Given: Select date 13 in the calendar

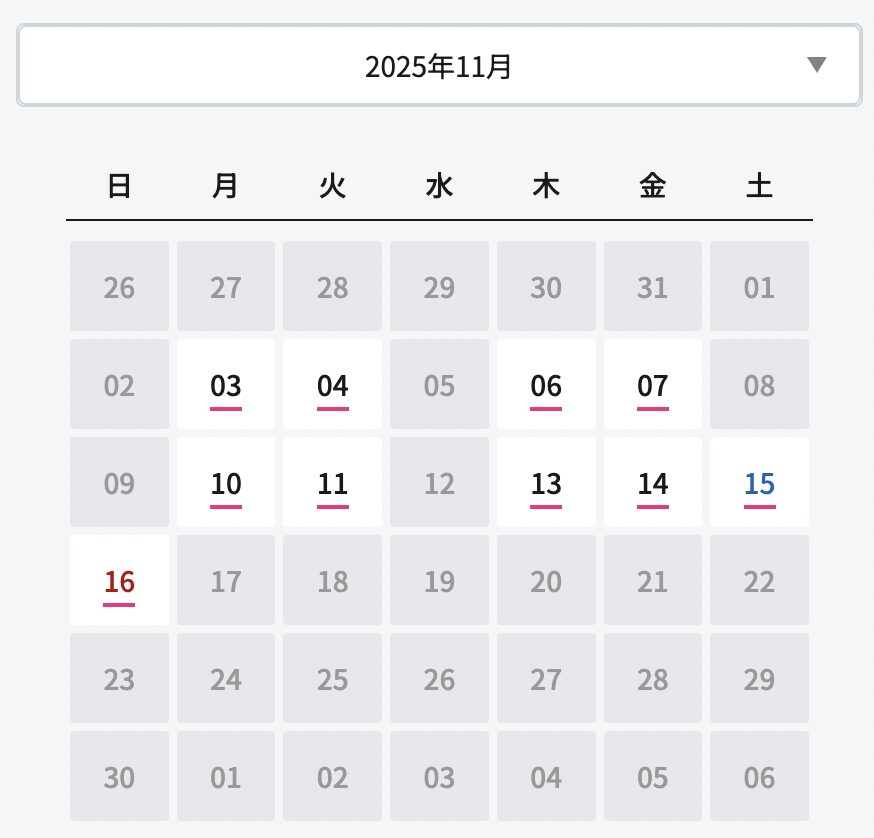Looking at the screenshot, I should 546,483.
